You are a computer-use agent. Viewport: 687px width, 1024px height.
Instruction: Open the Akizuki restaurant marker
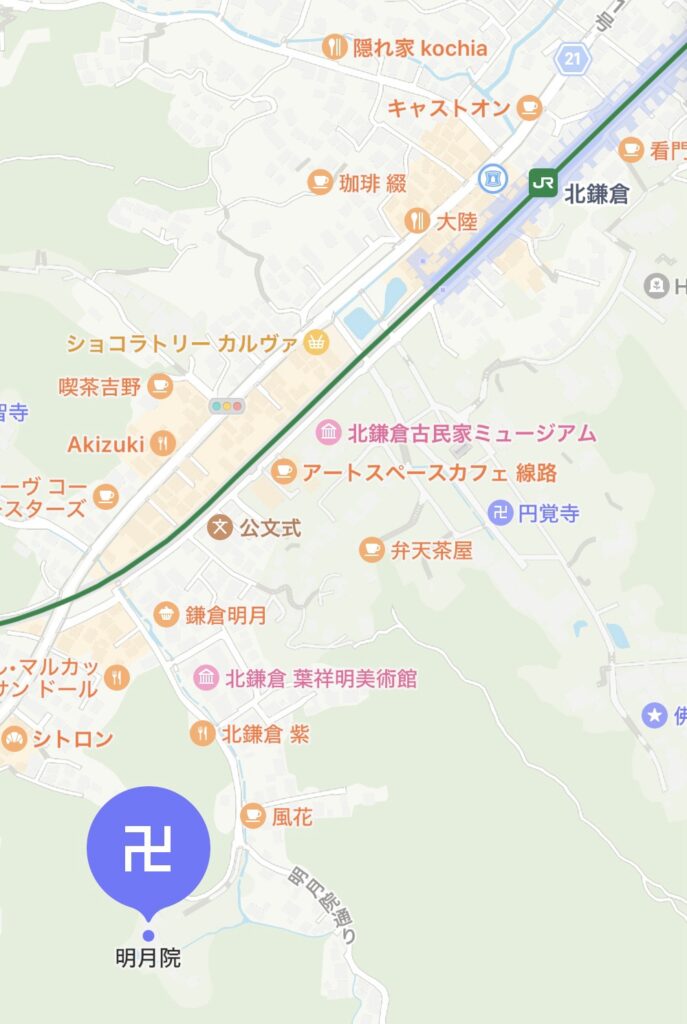click(x=163, y=442)
